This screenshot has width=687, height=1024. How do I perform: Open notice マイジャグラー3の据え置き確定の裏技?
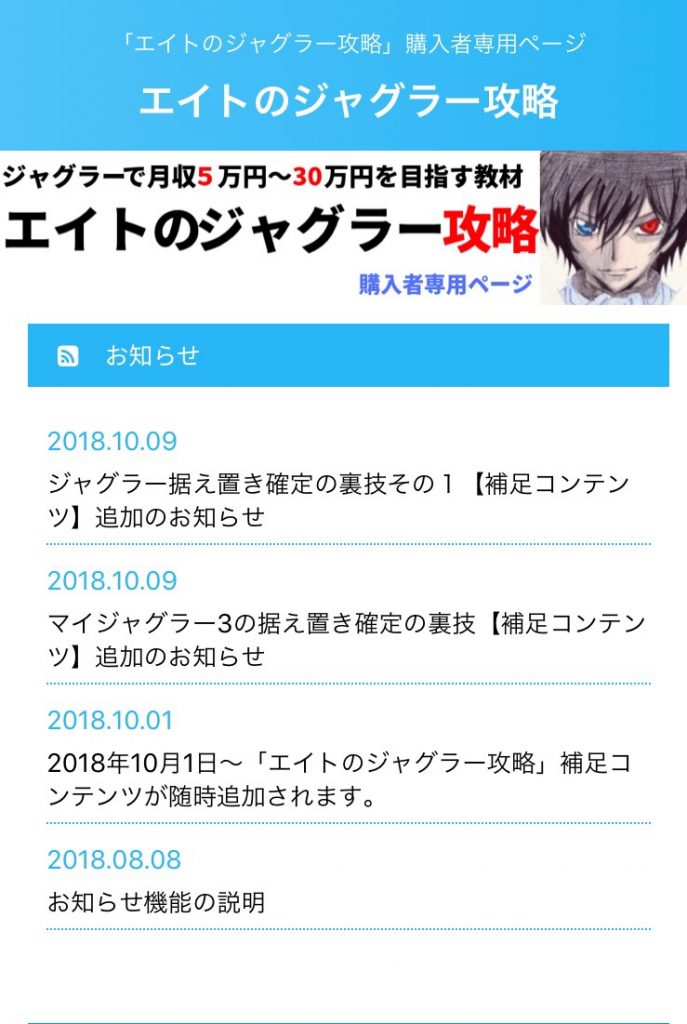tap(346, 640)
